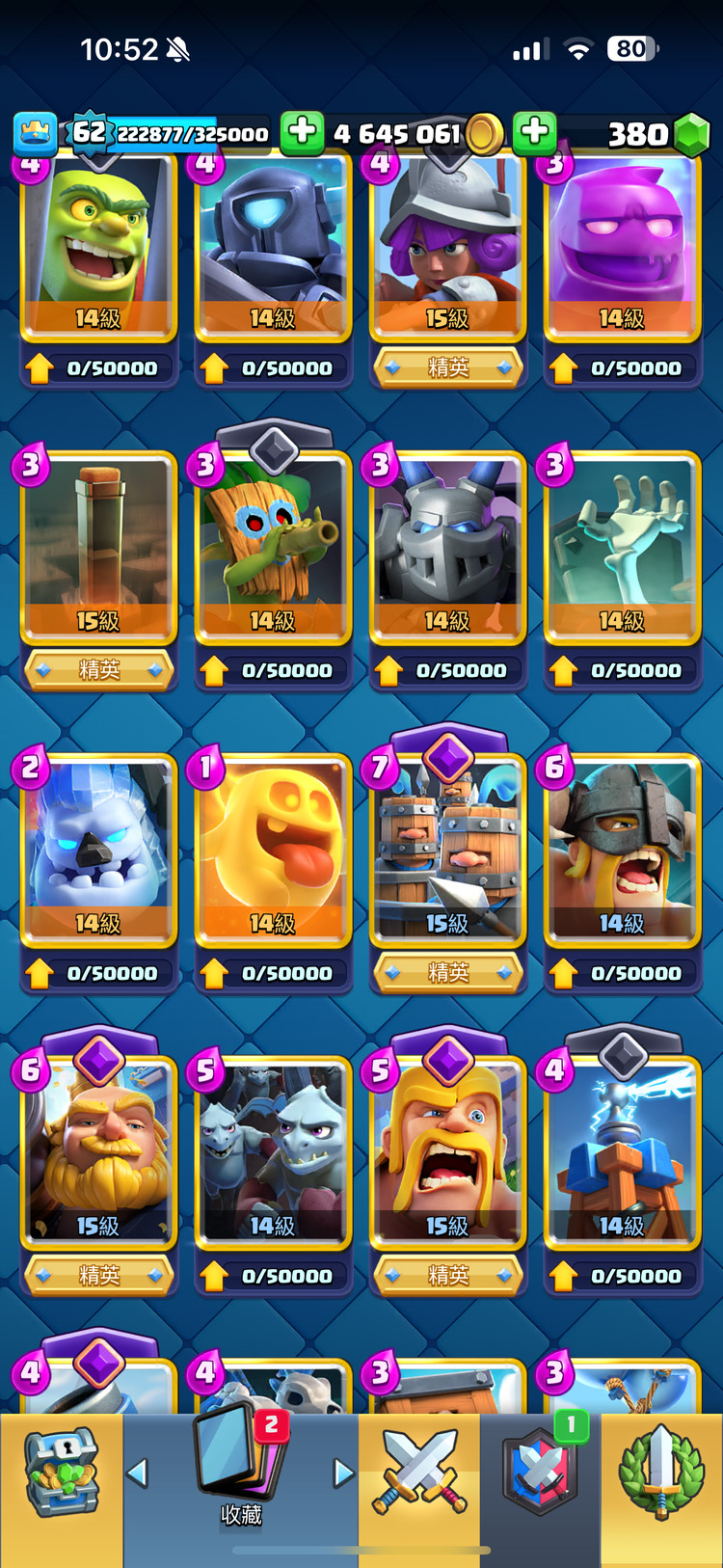Open the clan shield tab
This screenshot has width=723, height=1568.
(x=541, y=1473)
